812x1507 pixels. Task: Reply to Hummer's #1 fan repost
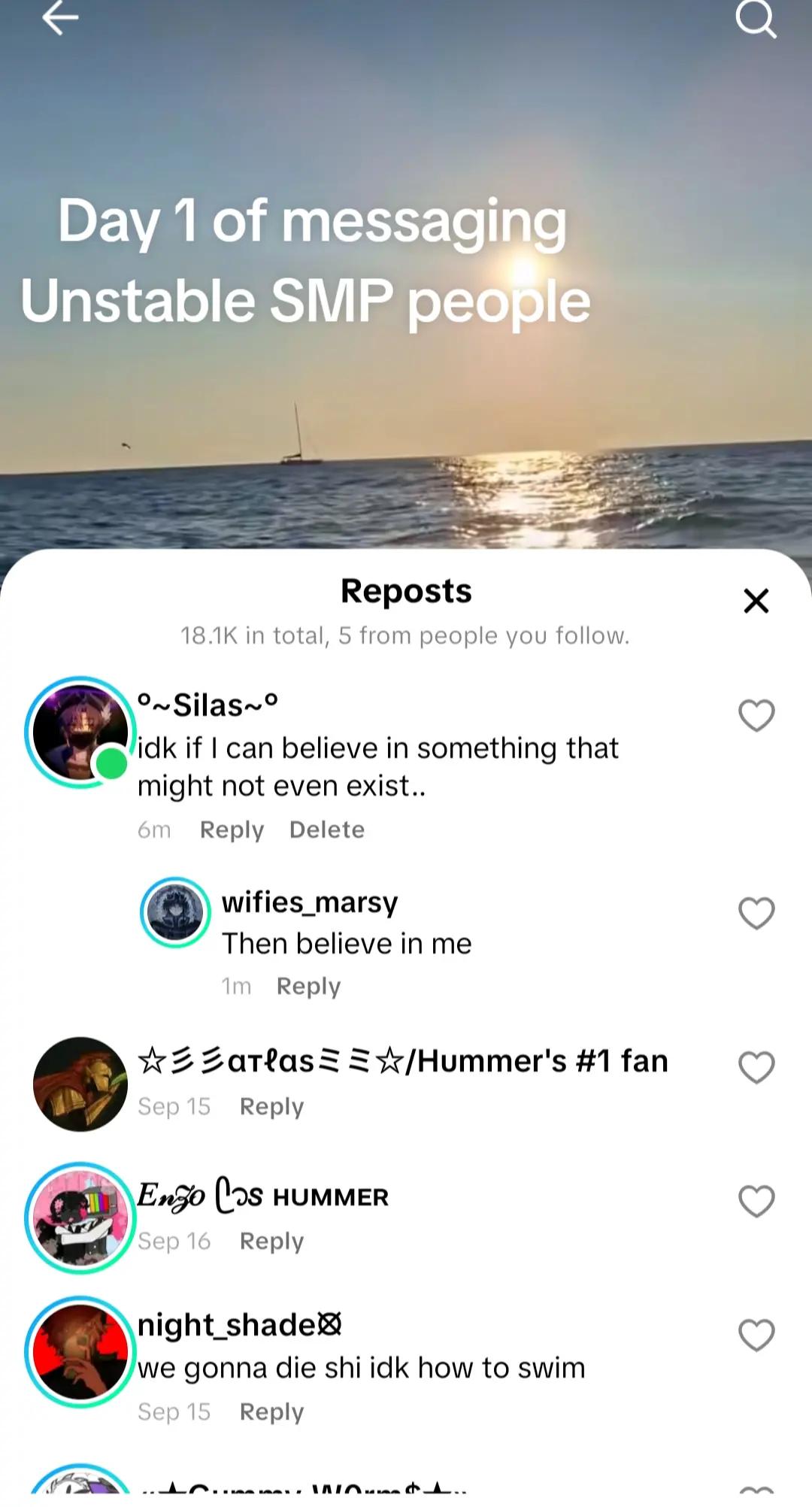point(271,1107)
